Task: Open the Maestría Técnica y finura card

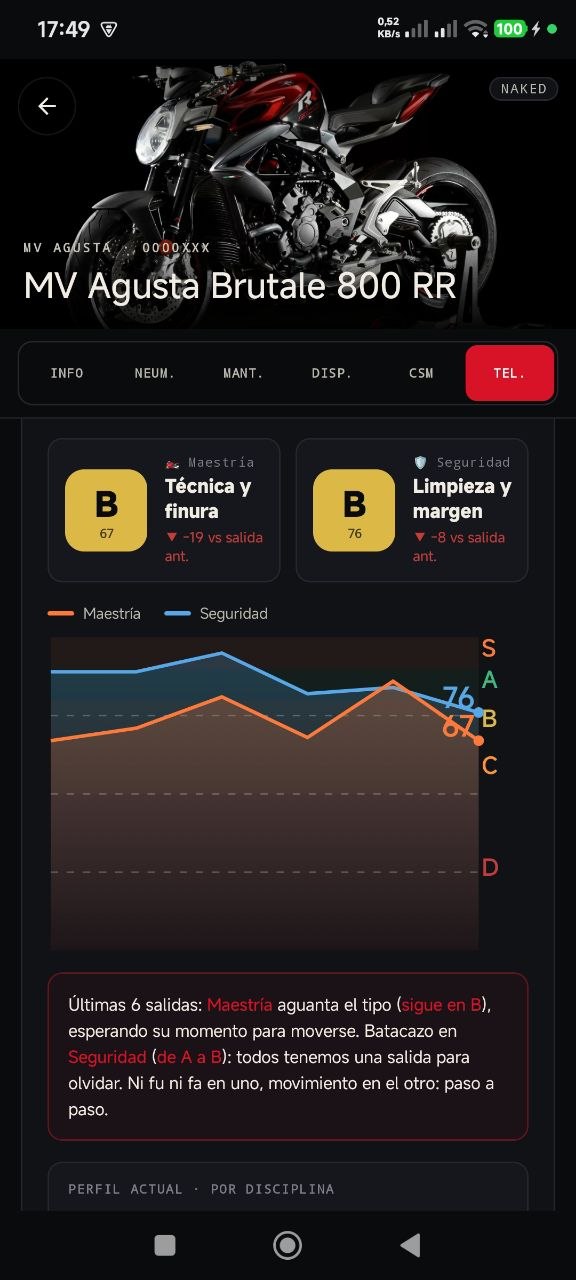Action: coord(164,510)
